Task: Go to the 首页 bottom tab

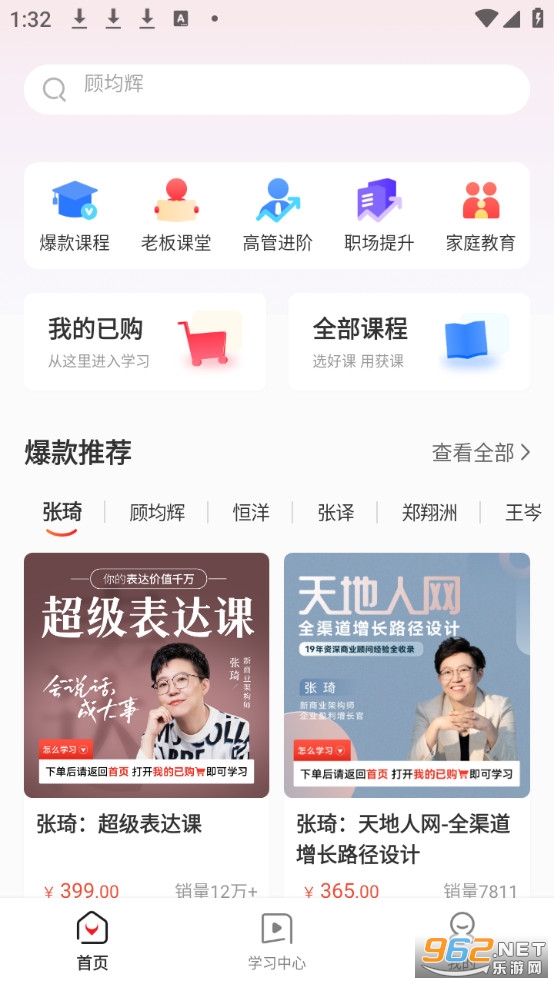Action: [x=92, y=941]
